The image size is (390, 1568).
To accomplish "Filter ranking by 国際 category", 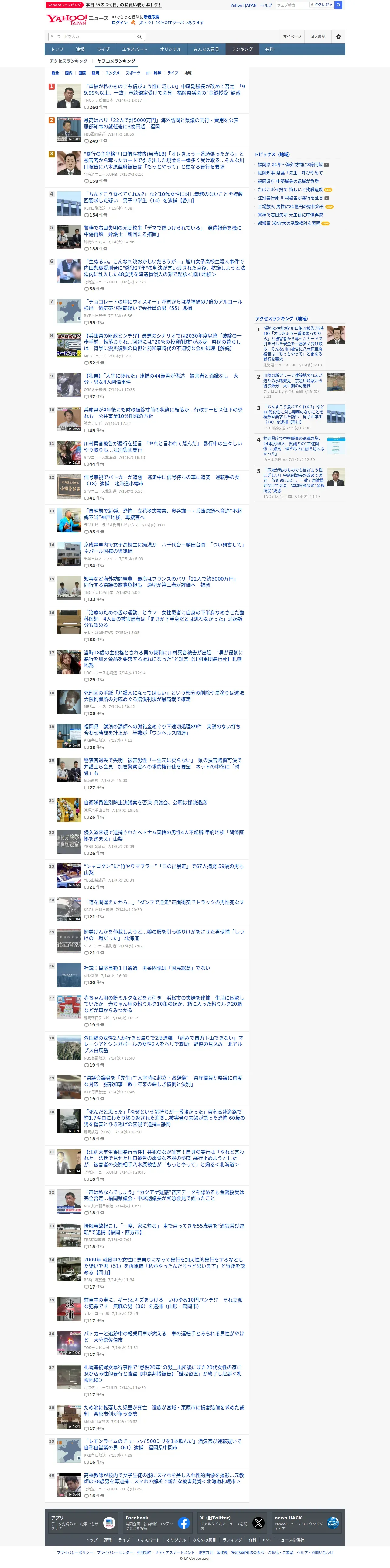I will click(82, 73).
